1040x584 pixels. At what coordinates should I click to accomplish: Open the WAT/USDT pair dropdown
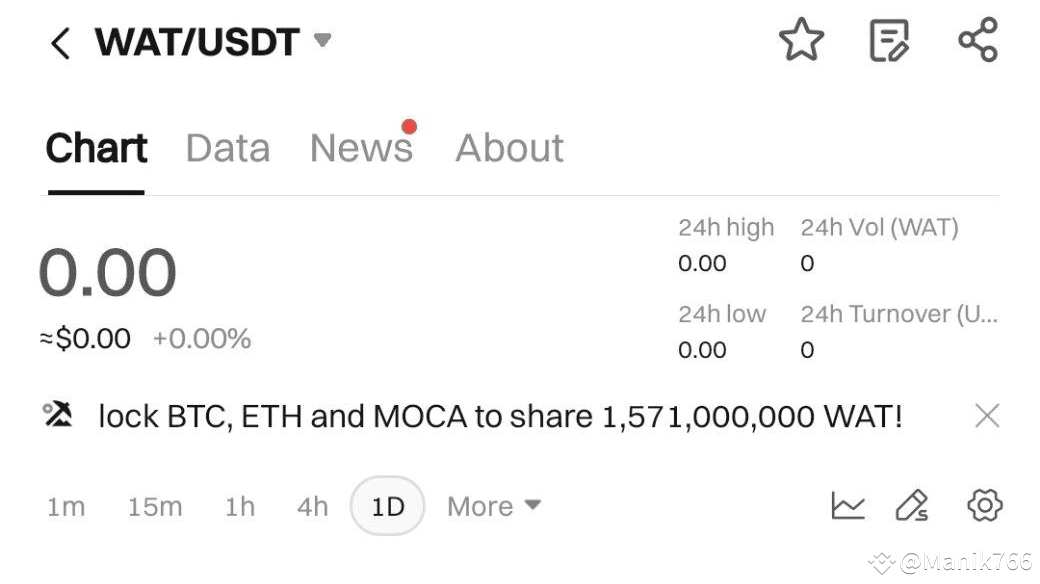(x=321, y=41)
